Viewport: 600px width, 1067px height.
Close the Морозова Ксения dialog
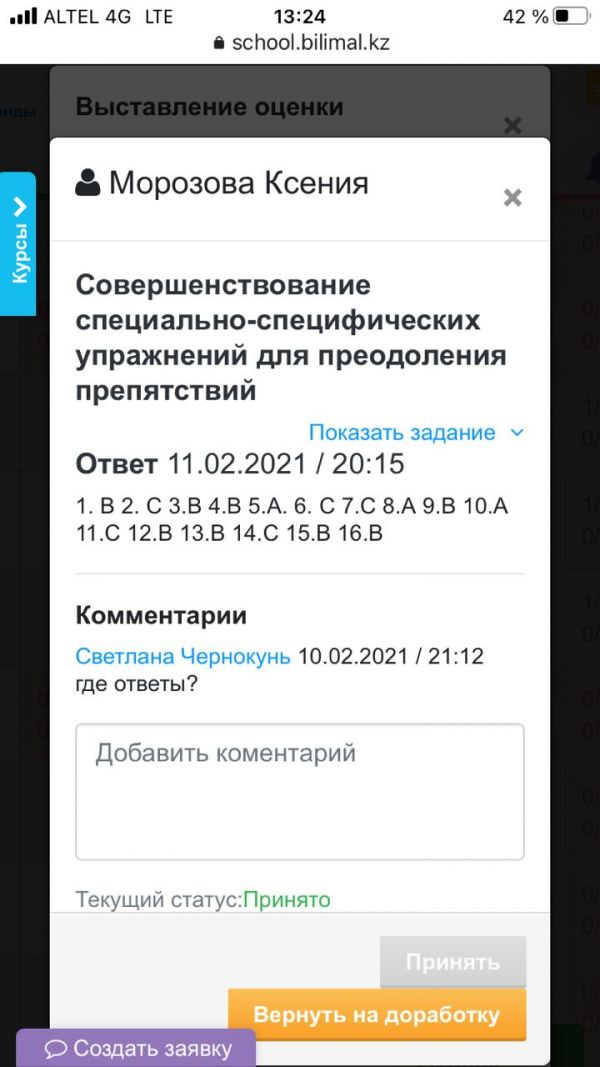coord(512,198)
